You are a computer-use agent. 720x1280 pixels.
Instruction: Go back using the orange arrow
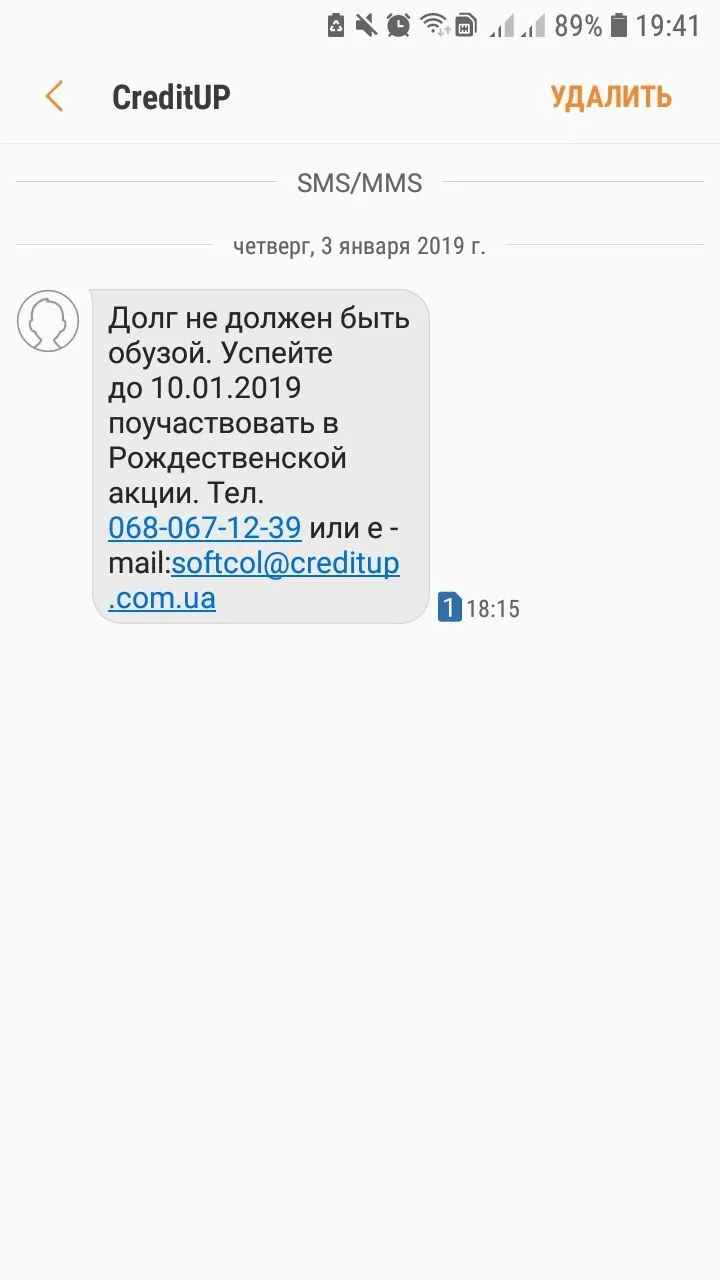pos(54,97)
